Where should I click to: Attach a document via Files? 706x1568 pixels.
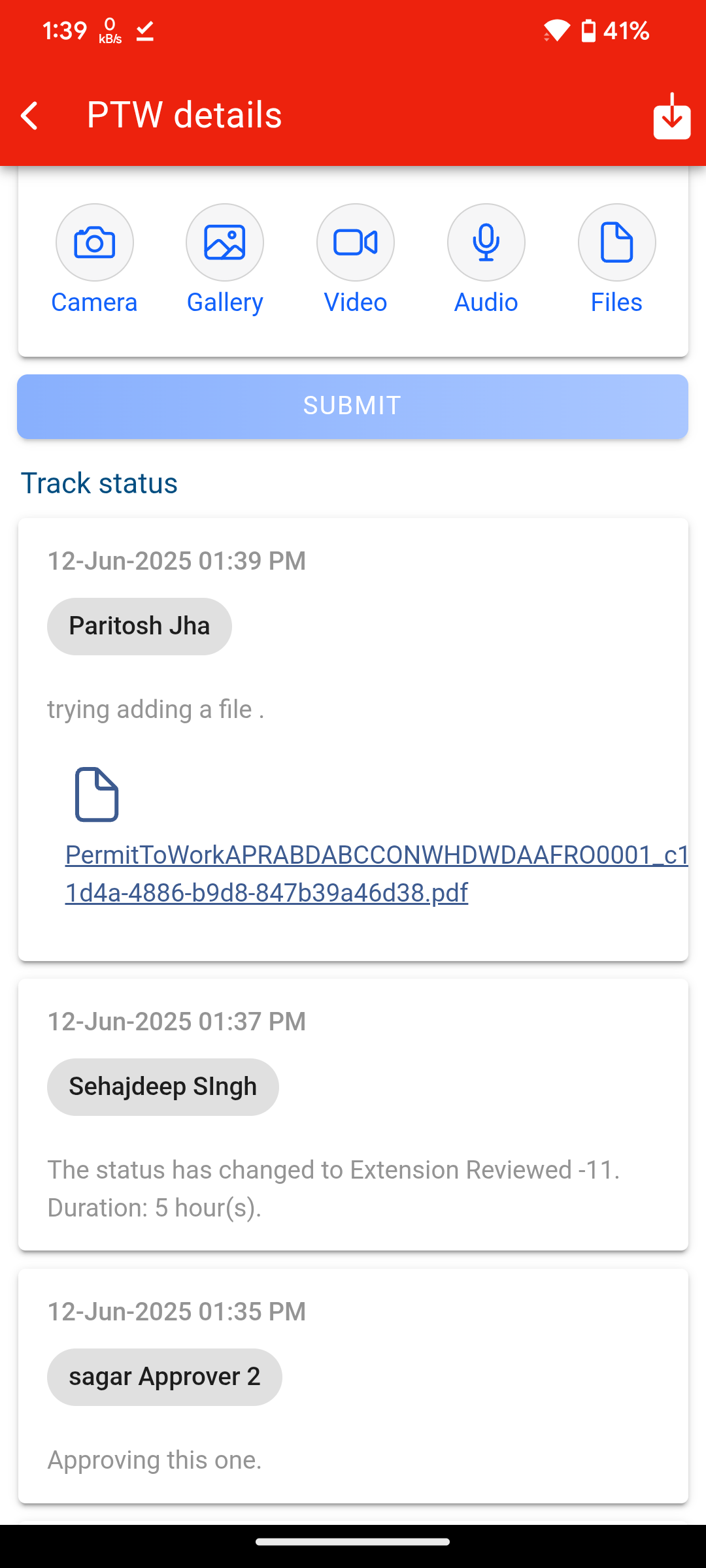[616, 243]
